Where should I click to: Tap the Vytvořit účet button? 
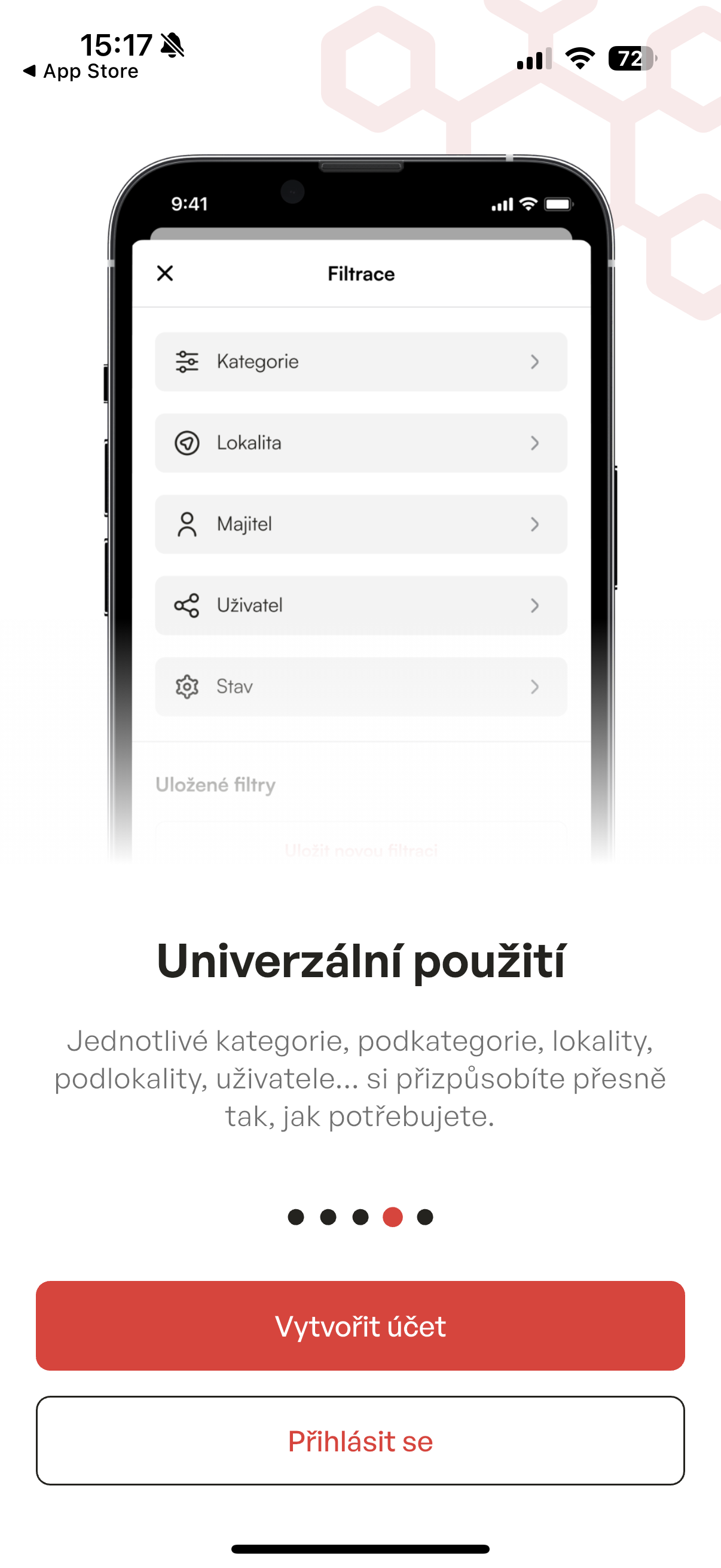[x=360, y=1325]
